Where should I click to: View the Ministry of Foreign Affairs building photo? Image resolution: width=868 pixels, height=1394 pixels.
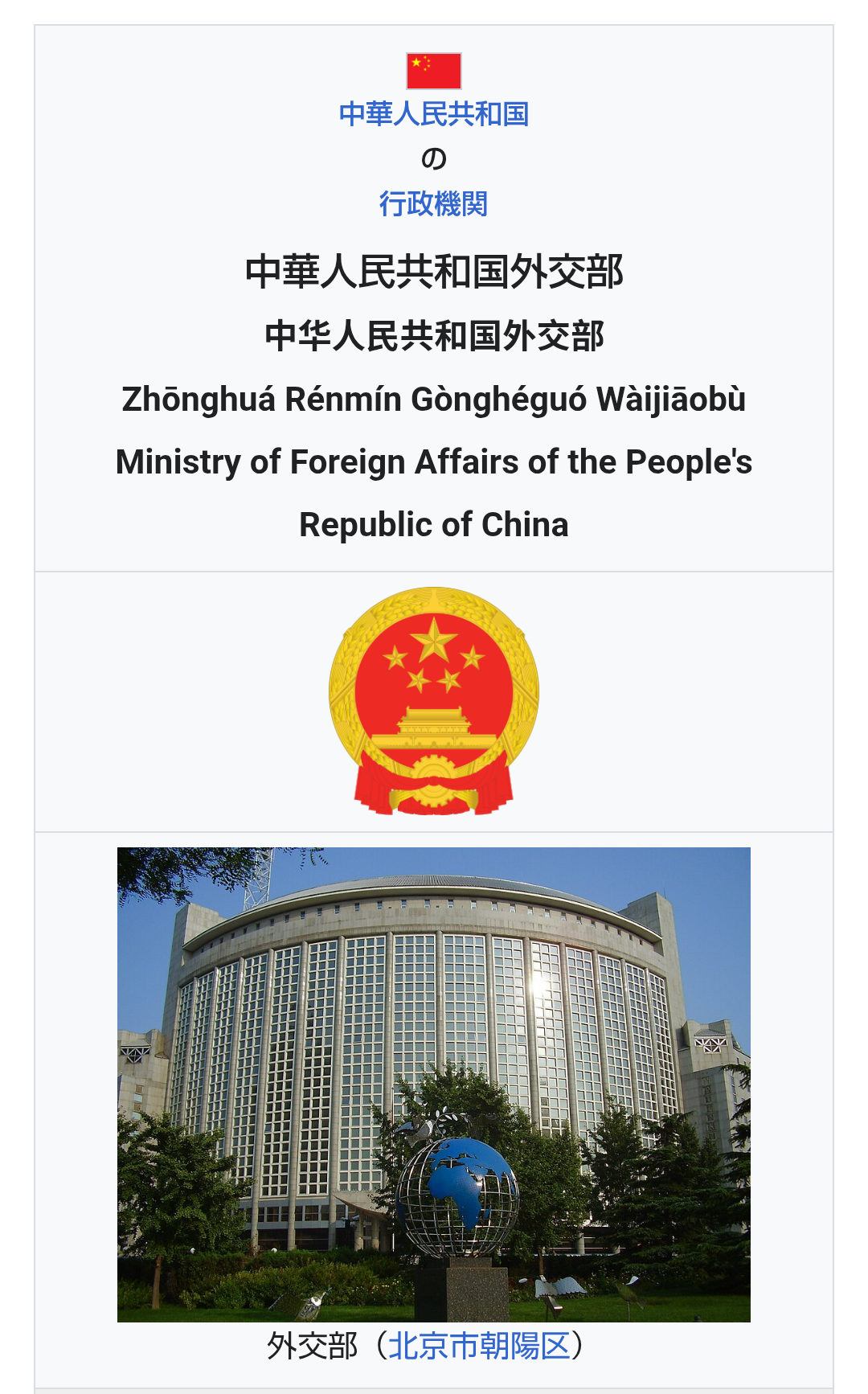(433, 1084)
